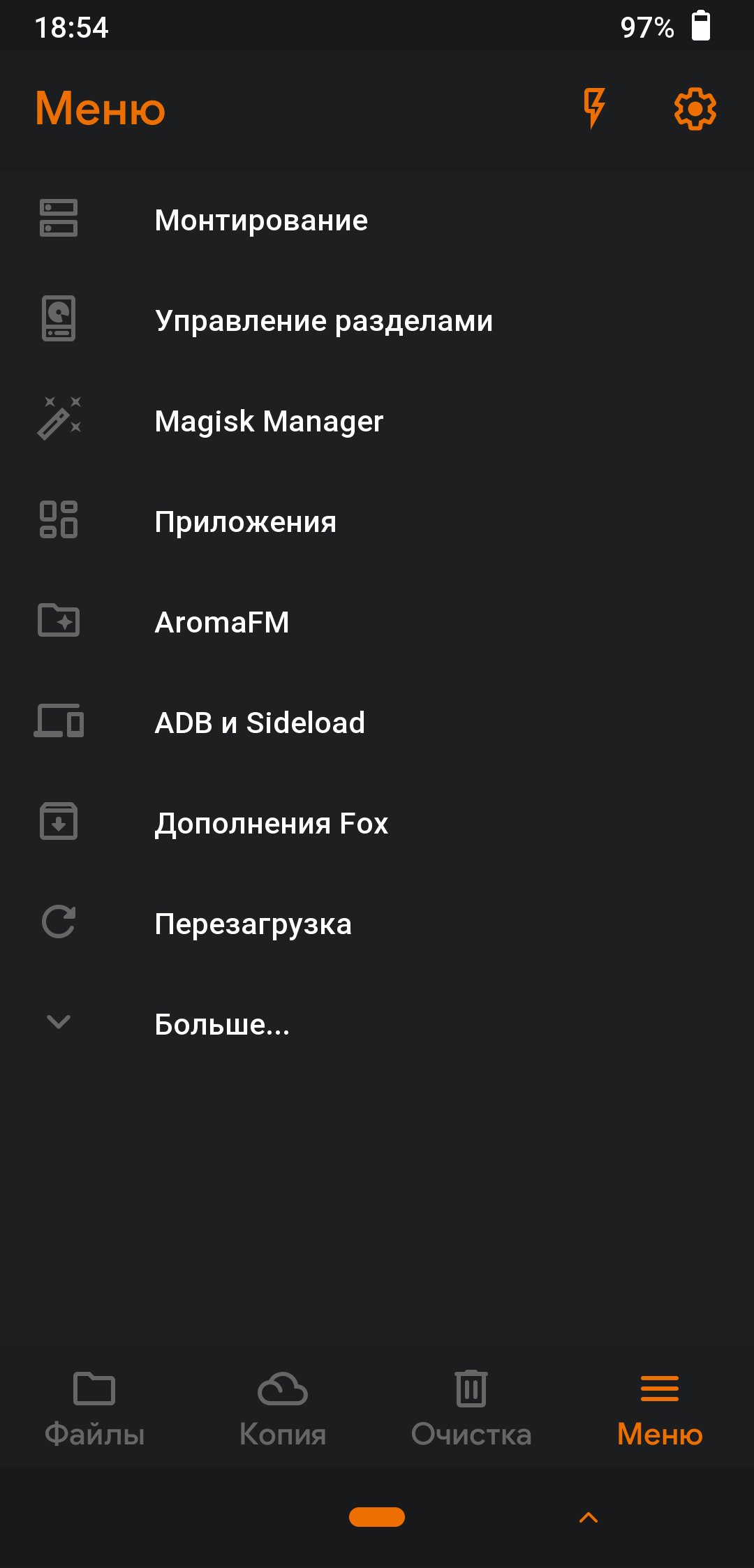Screen dimensions: 754x1568
Task: Switch to the Очистка tab
Action: (x=471, y=1409)
